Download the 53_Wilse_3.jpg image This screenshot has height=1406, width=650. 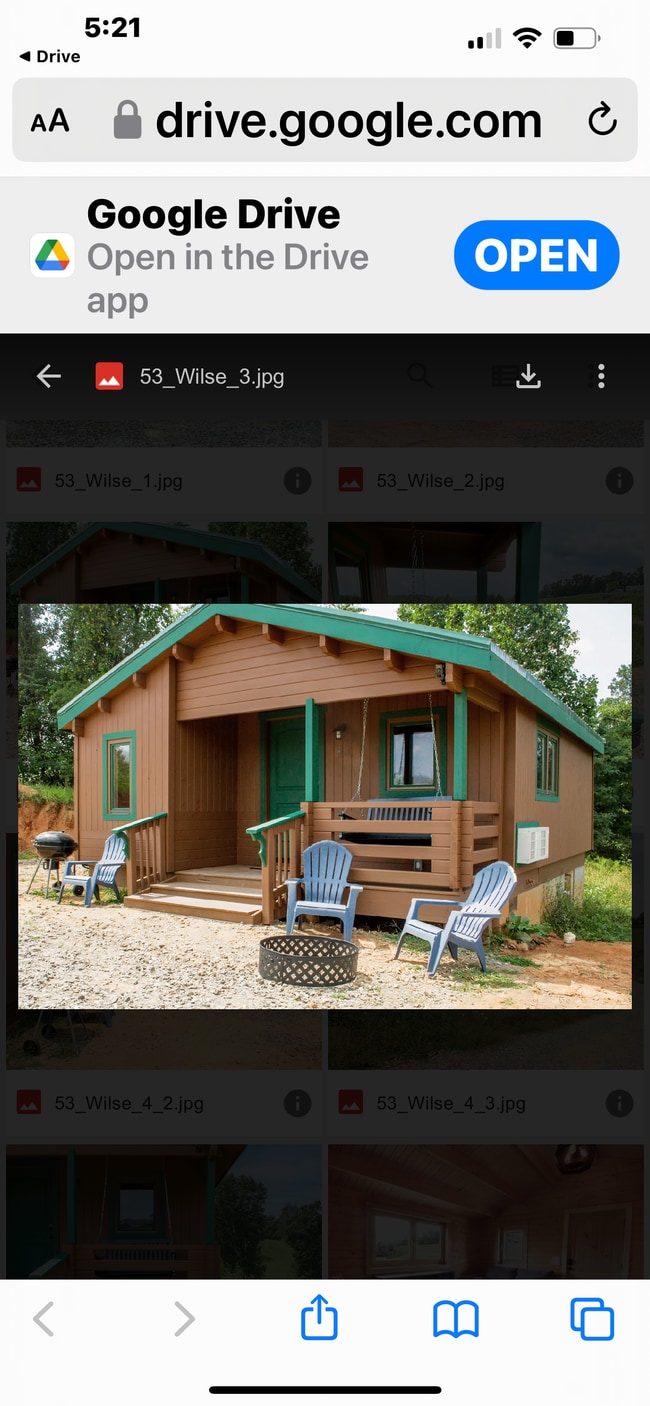tap(528, 376)
